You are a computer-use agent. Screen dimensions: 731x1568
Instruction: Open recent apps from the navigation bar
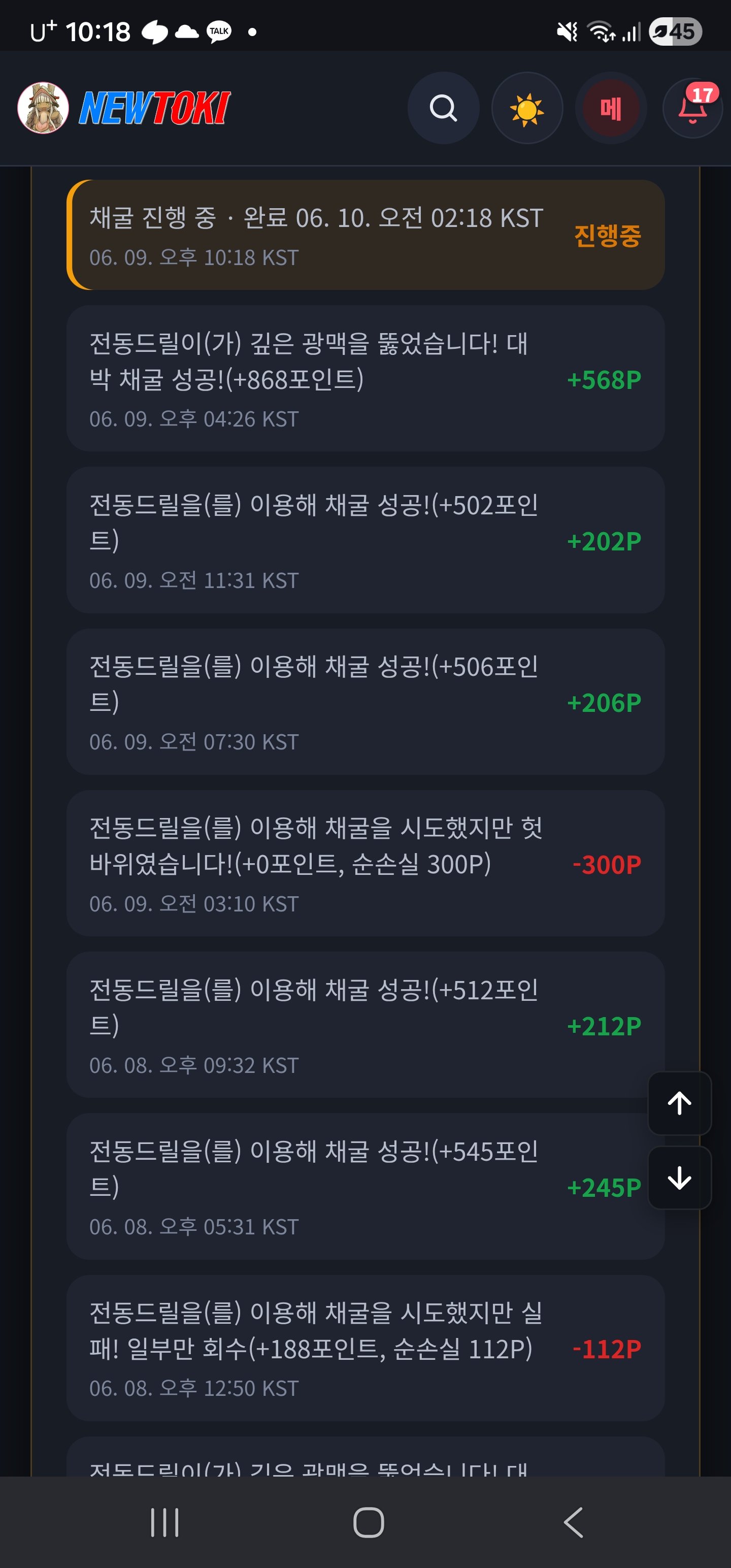[164, 1522]
